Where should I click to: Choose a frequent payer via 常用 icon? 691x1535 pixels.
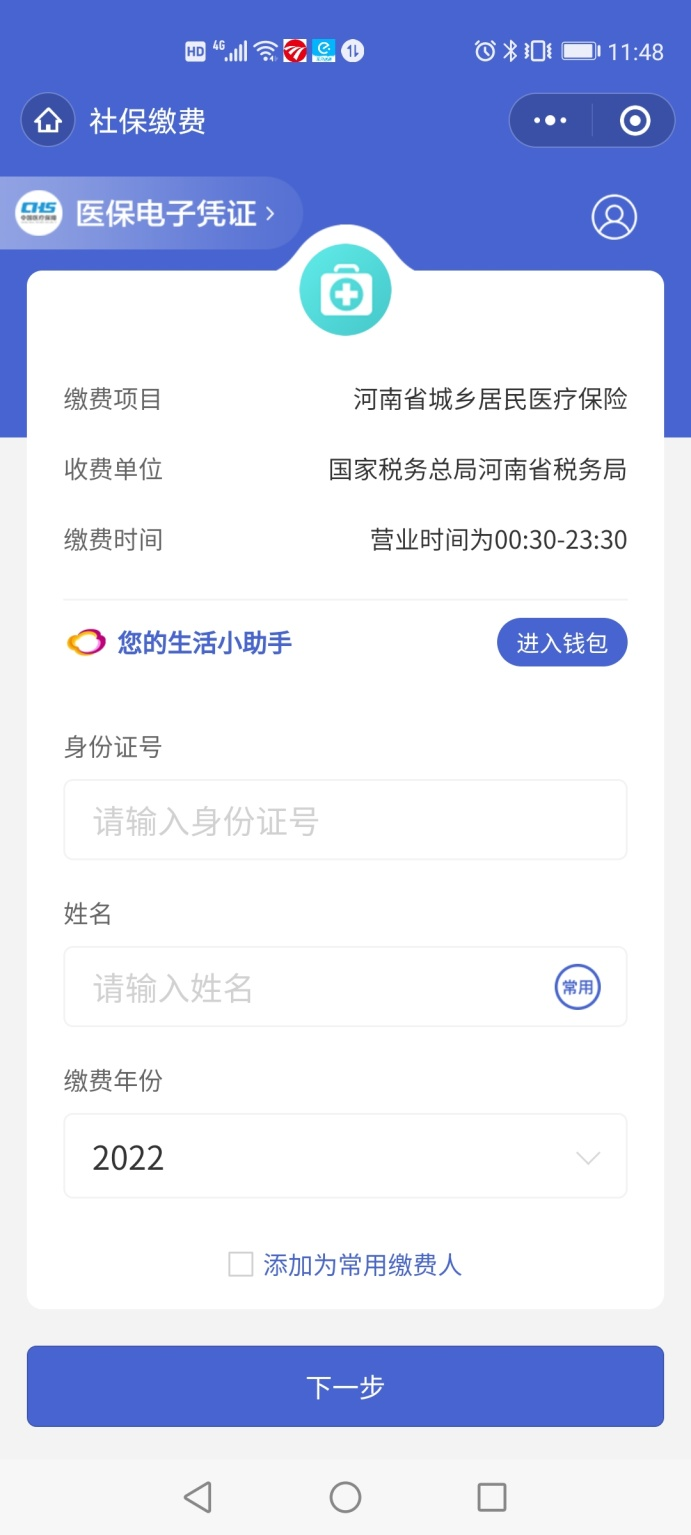click(578, 987)
